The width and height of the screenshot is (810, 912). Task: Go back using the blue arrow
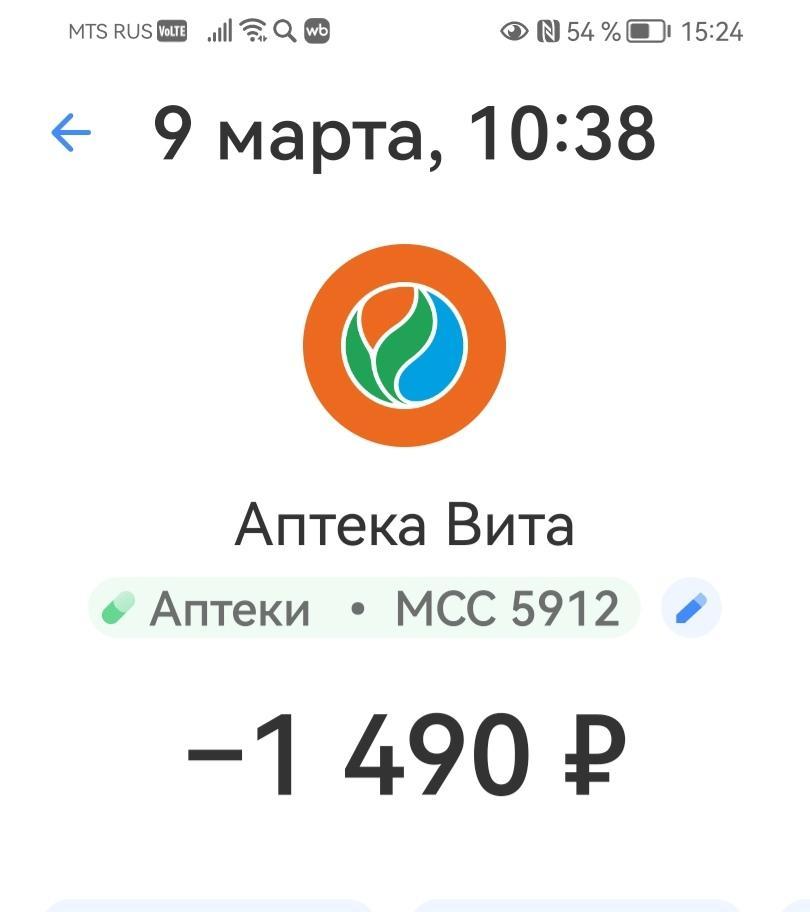tap(71, 132)
